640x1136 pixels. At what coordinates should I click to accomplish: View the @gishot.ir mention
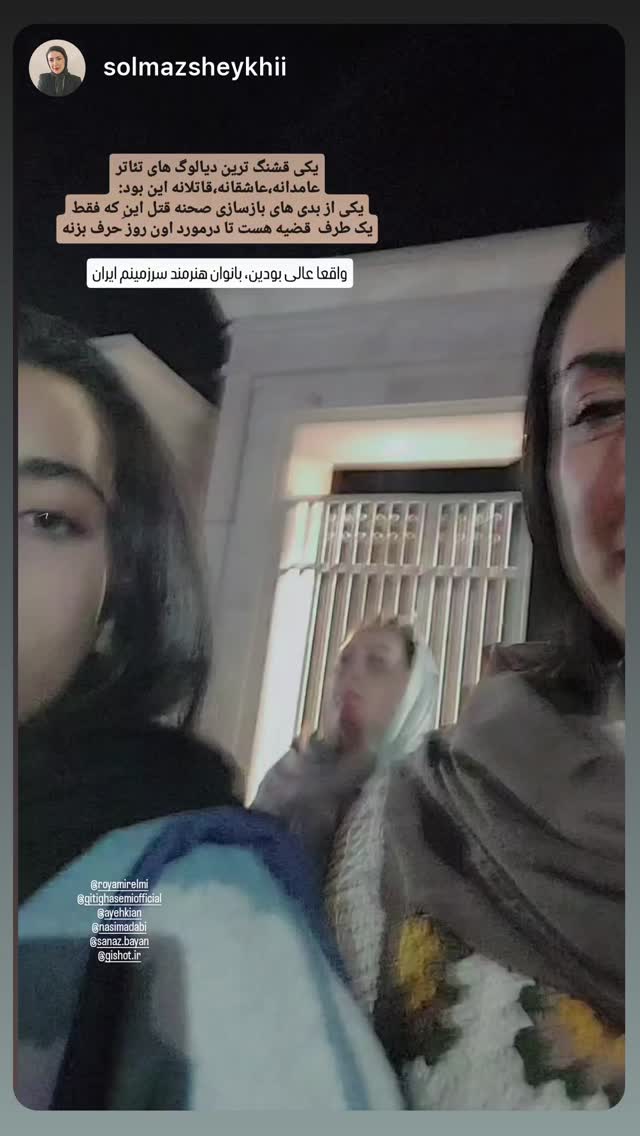(x=119, y=956)
